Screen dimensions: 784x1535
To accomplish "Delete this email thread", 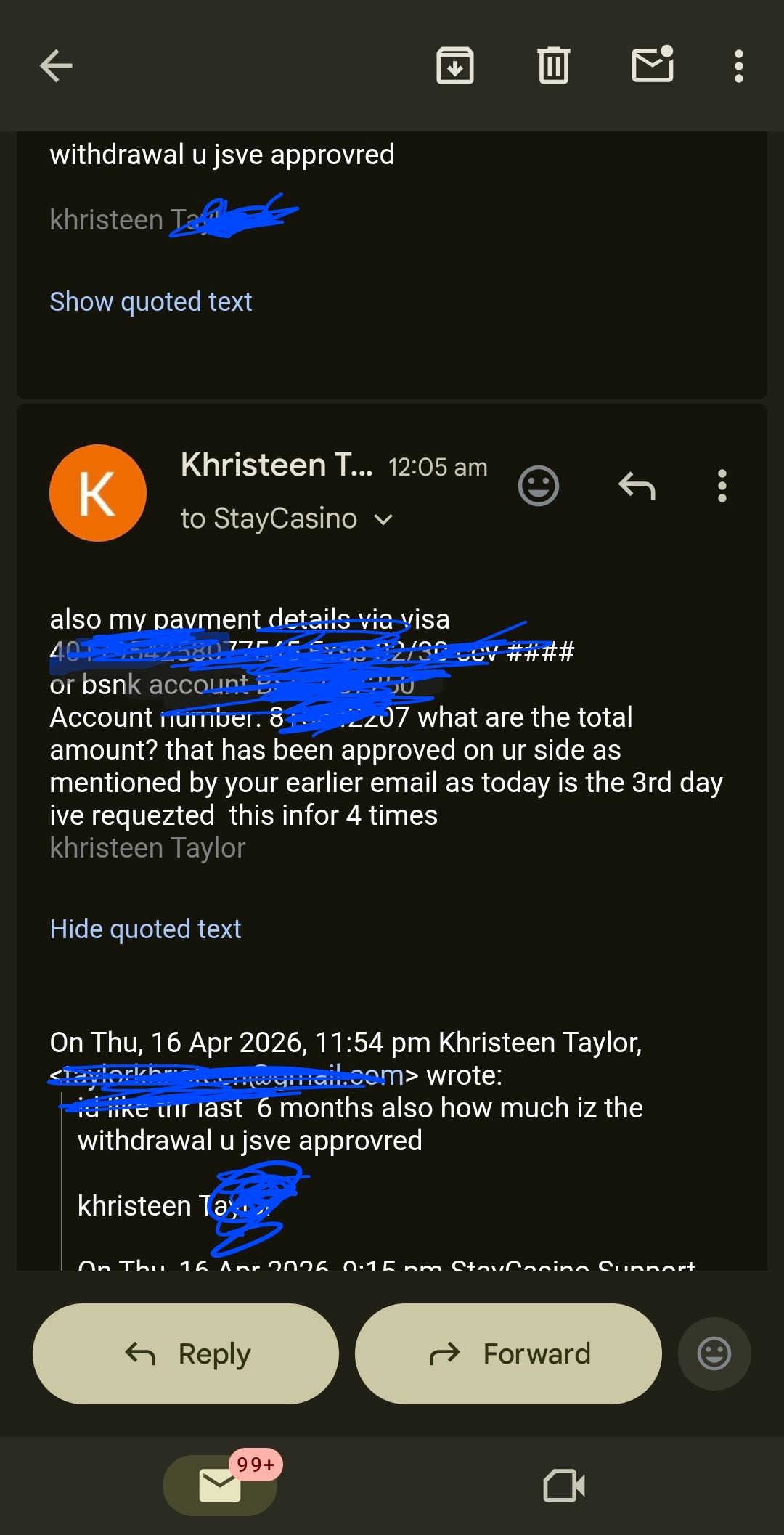I will point(553,66).
